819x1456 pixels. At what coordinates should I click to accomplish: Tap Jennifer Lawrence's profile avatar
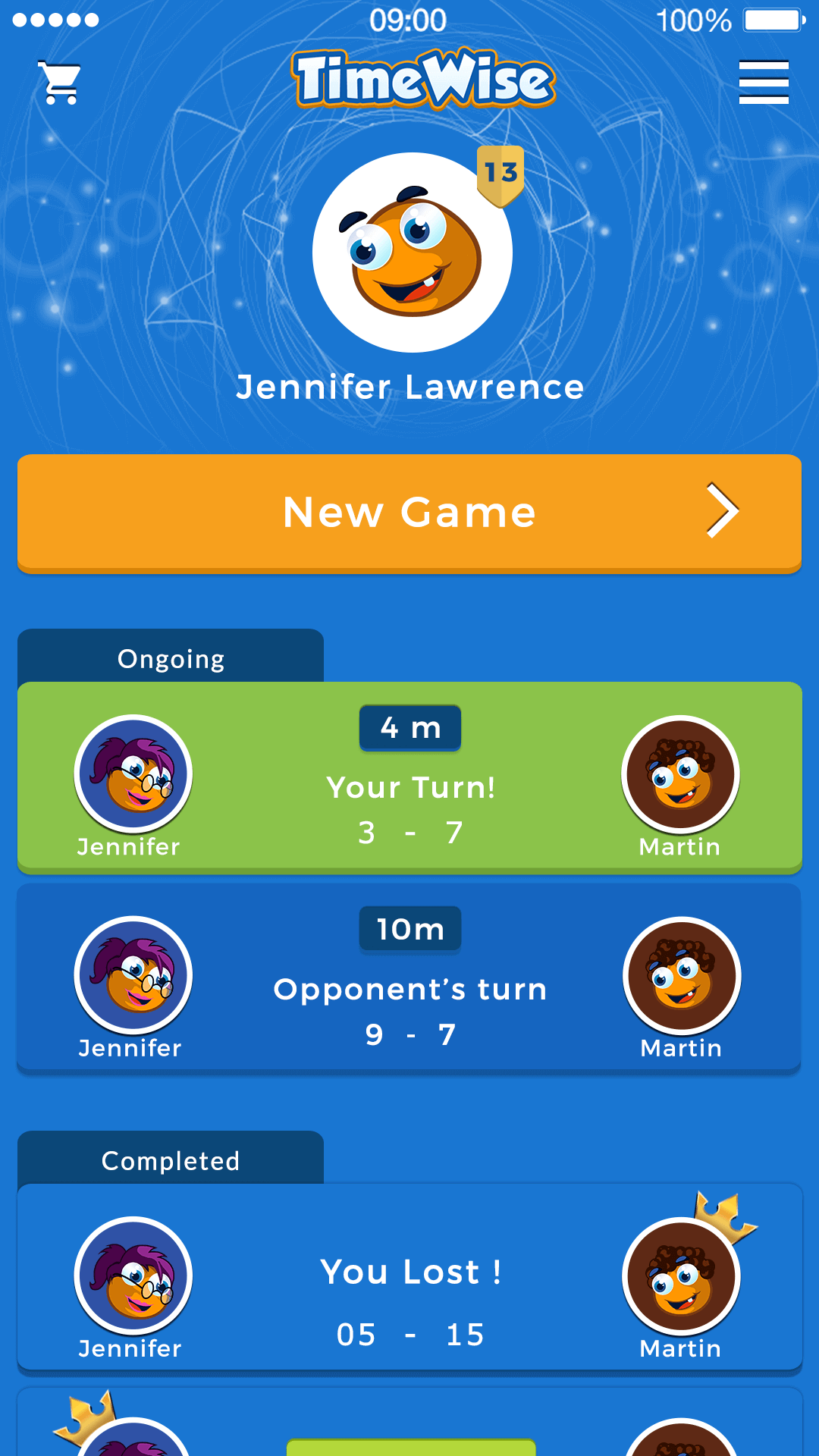pos(413,253)
